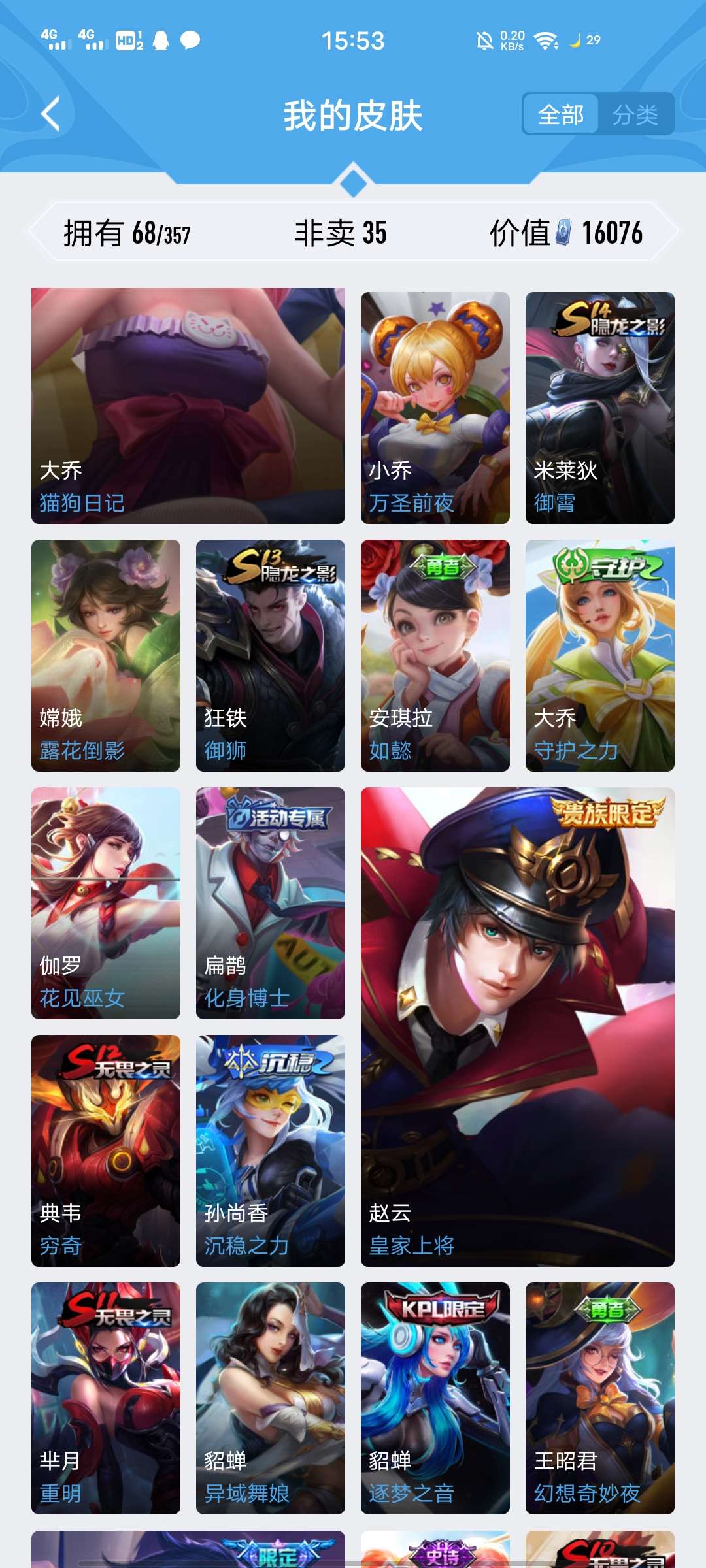Viewport: 706px width, 1568px height.
Task: Open 王昭君 幻想奇妙夜 skin
Action: point(600,1398)
